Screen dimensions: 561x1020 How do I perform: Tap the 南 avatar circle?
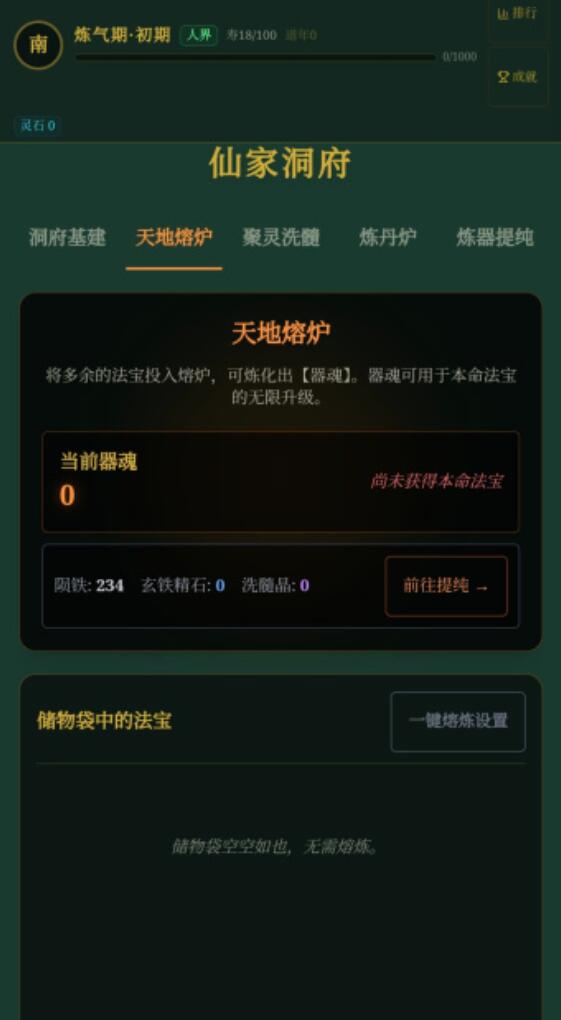[x=38, y=45]
